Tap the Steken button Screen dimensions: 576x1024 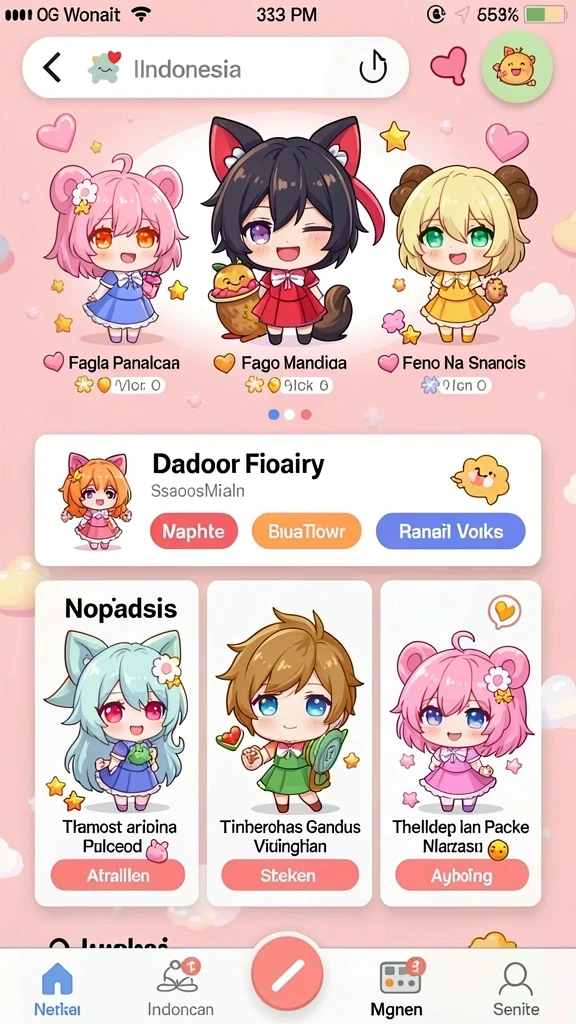[289, 875]
